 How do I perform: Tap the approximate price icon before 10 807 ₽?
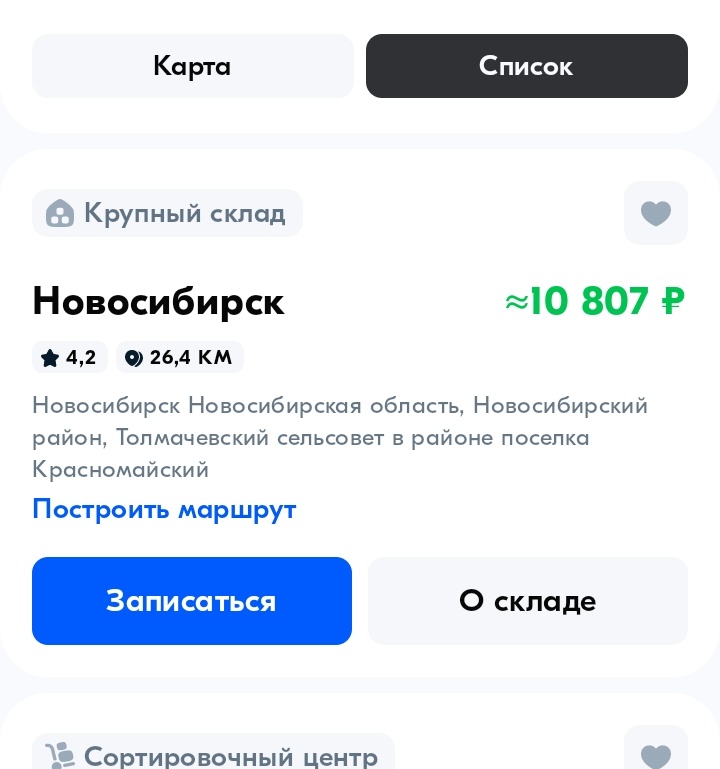514,301
